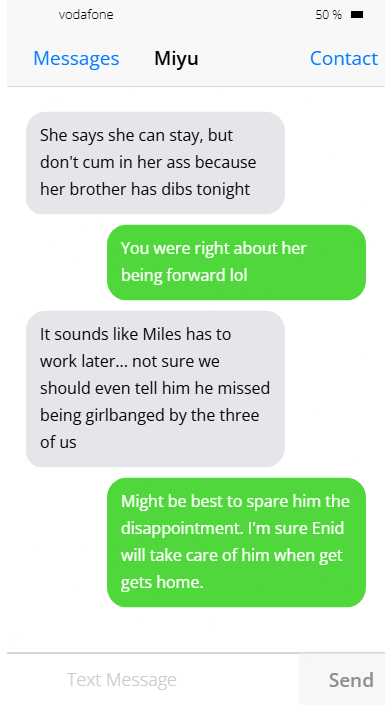Focus the Text Message field
The image size is (390, 705).
click(x=153, y=679)
